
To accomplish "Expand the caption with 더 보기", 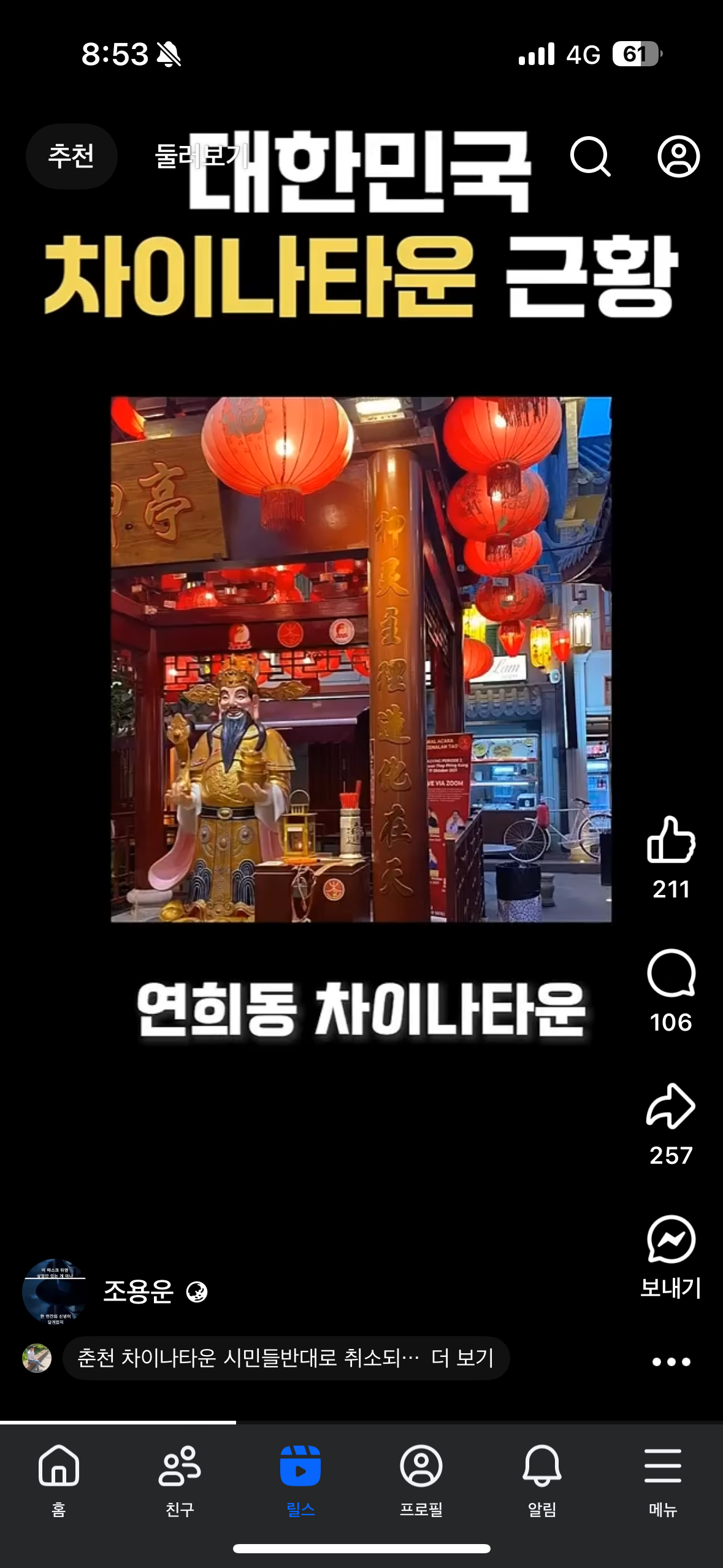I will (x=462, y=1358).
